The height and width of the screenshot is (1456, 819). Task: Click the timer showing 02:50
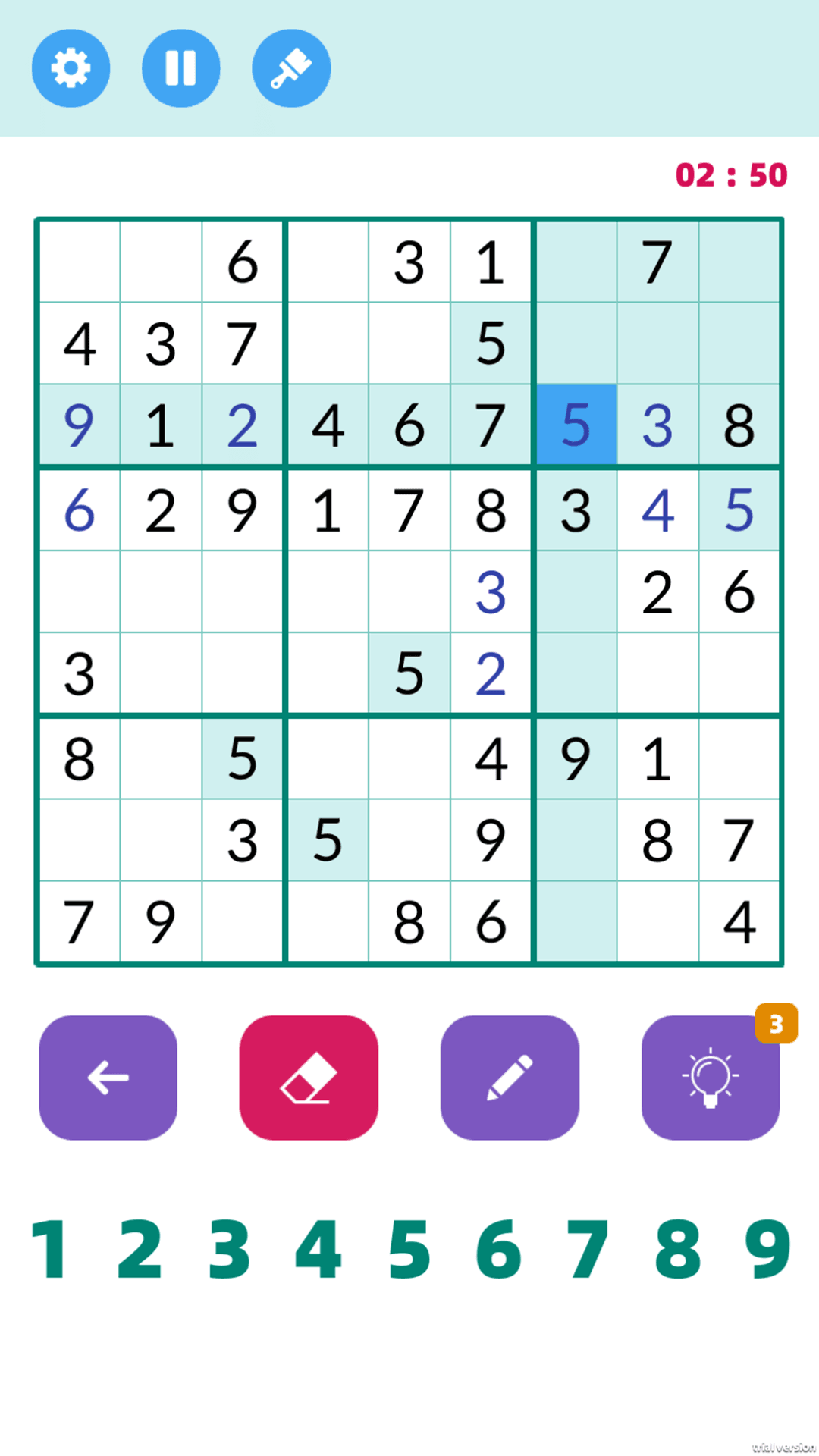point(730,174)
